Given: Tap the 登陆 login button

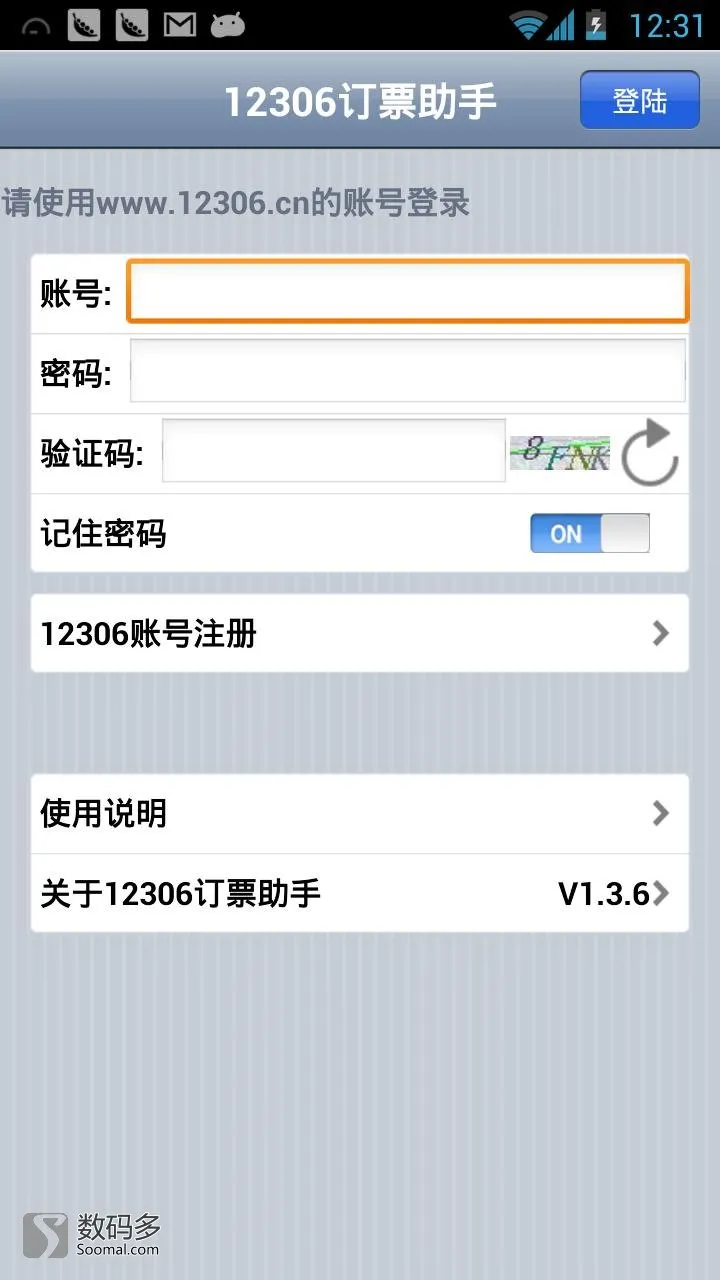Looking at the screenshot, I should [639, 100].
